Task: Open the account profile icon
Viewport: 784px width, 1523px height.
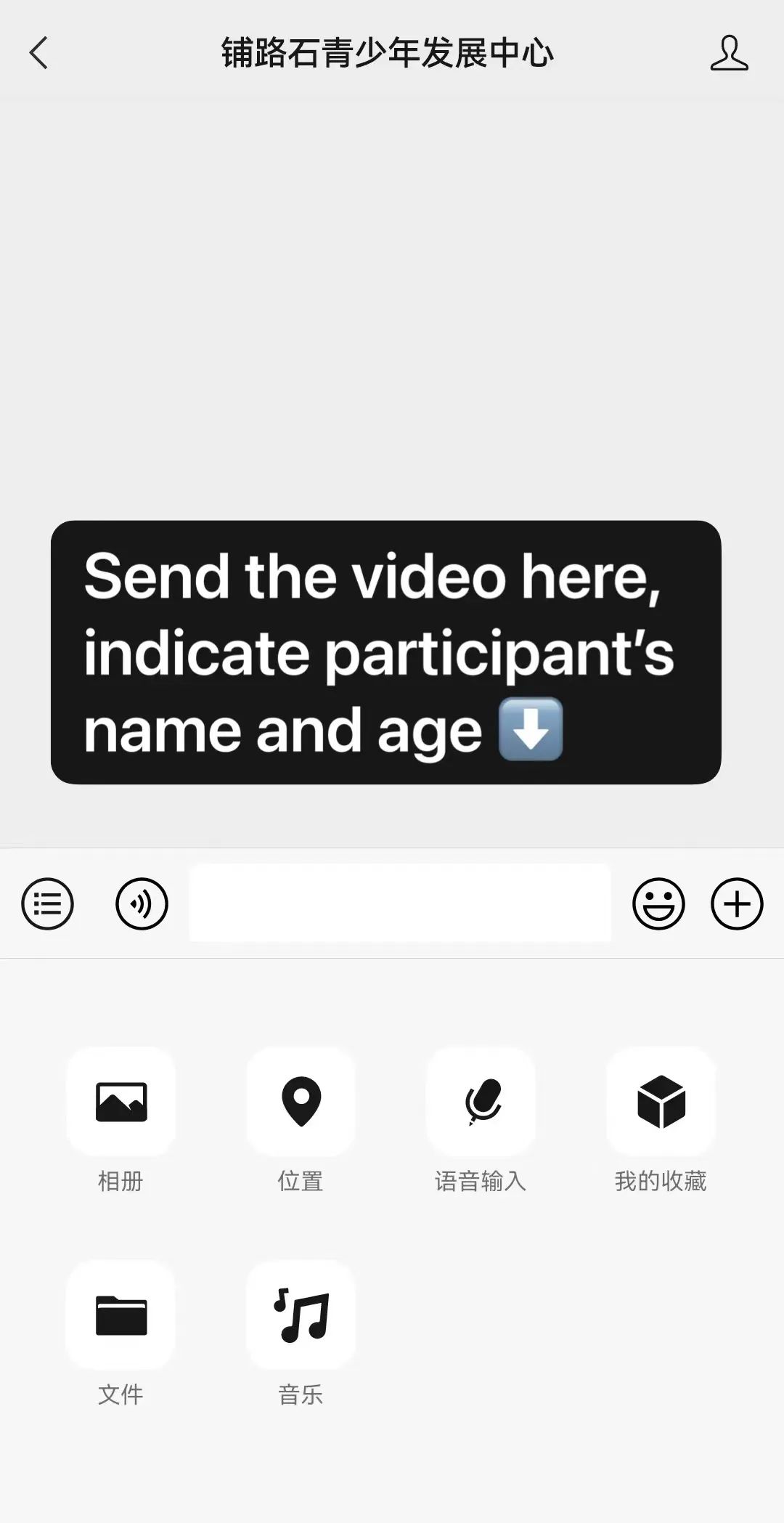Action: (729, 53)
